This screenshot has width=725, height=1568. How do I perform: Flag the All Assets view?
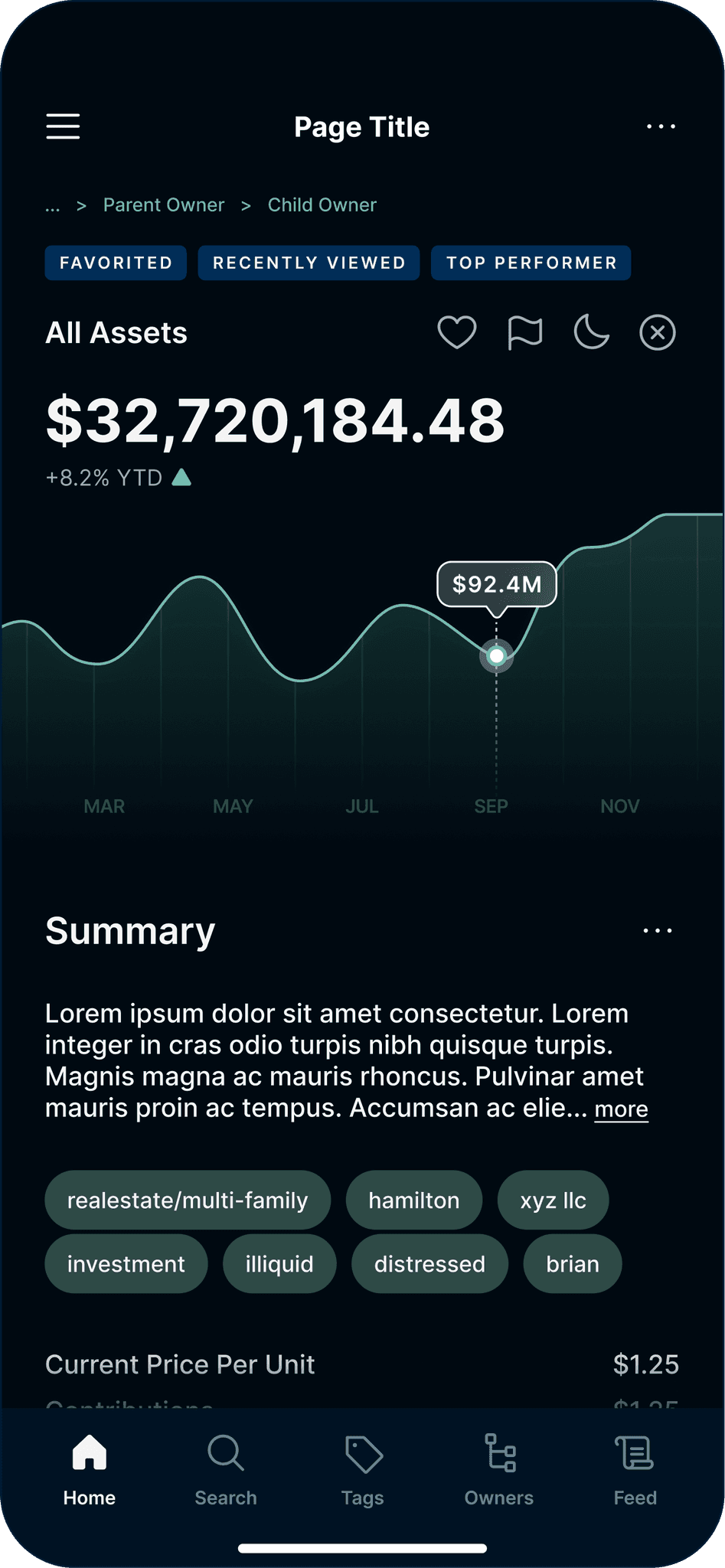(525, 332)
